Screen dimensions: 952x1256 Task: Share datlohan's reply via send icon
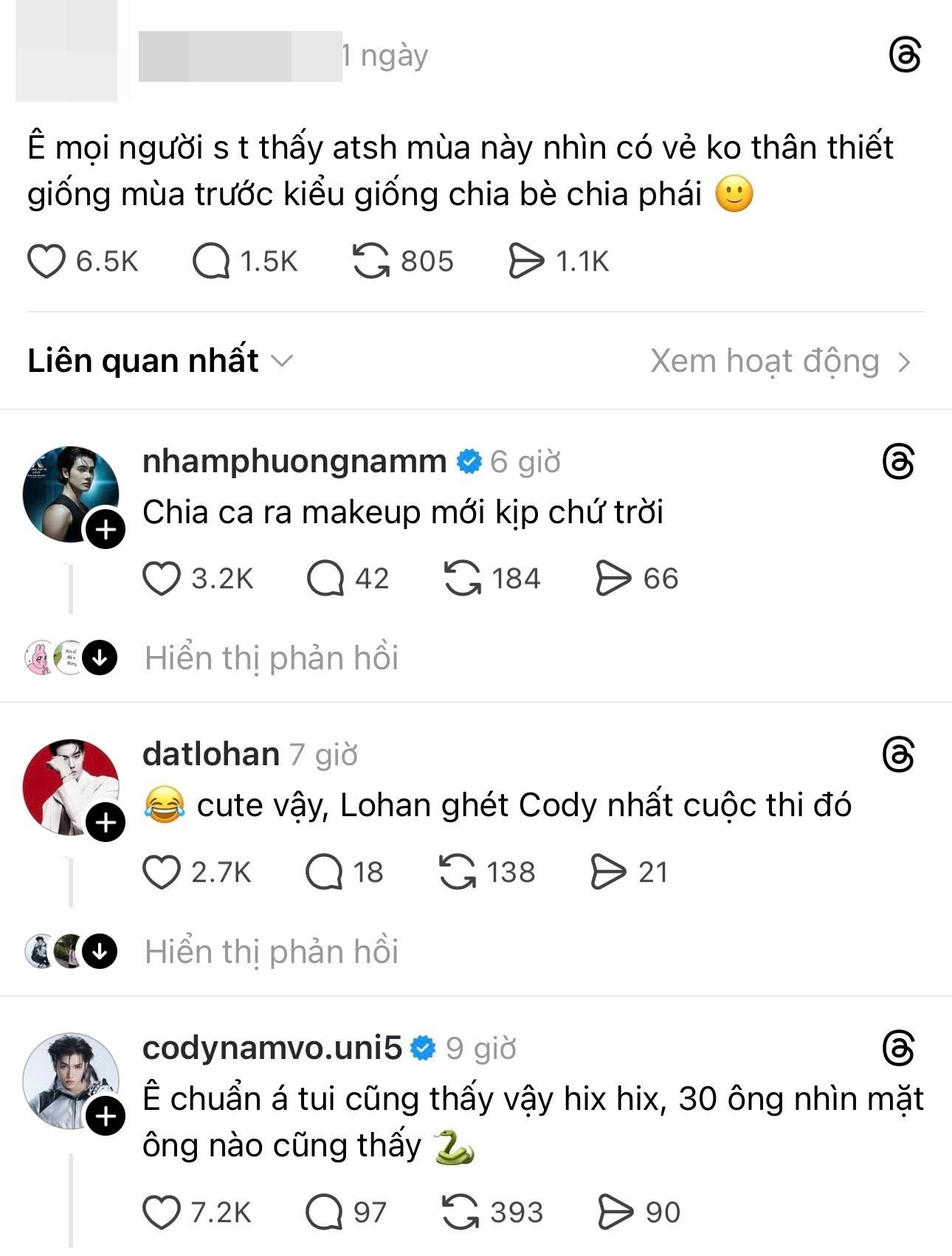[609, 872]
